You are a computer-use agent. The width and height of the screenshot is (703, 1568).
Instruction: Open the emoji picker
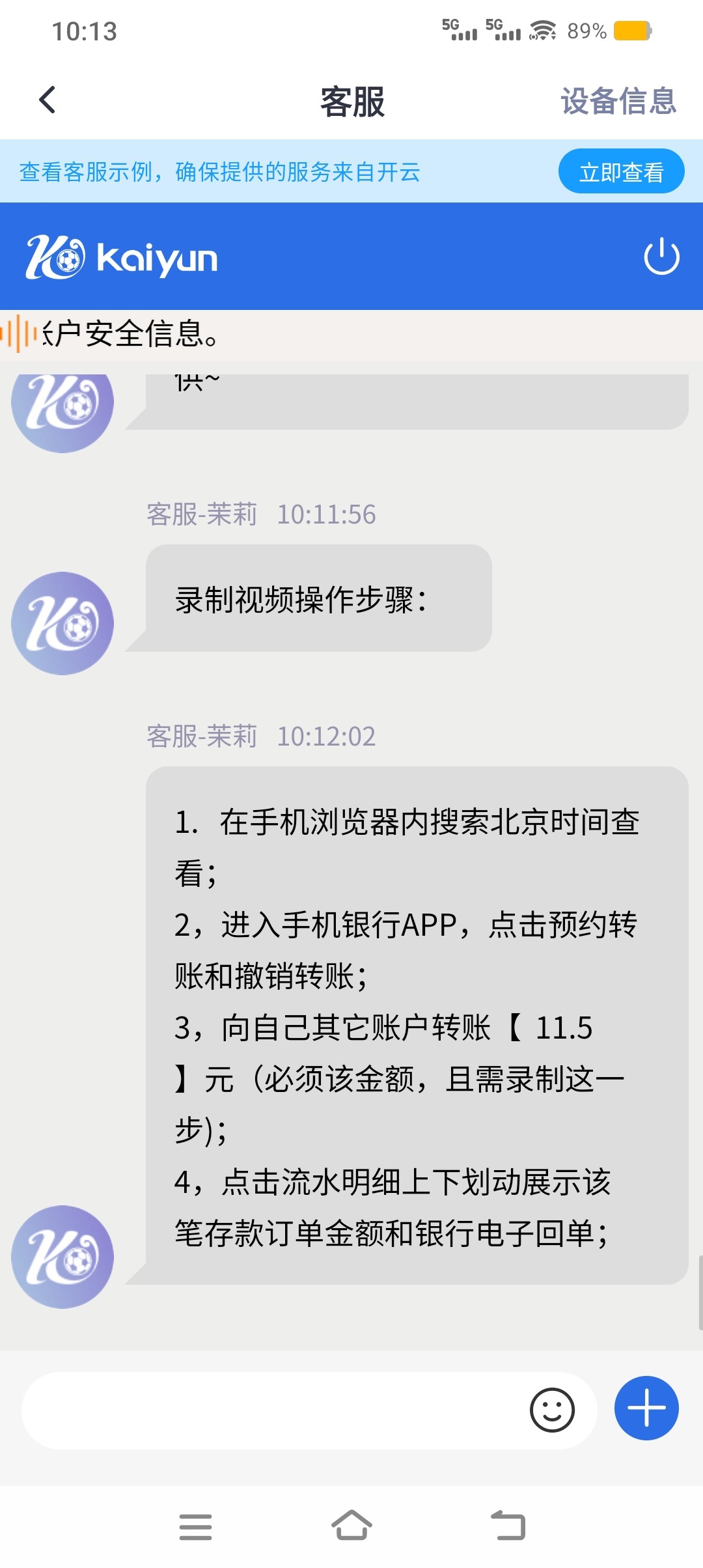tap(552, 1410)
